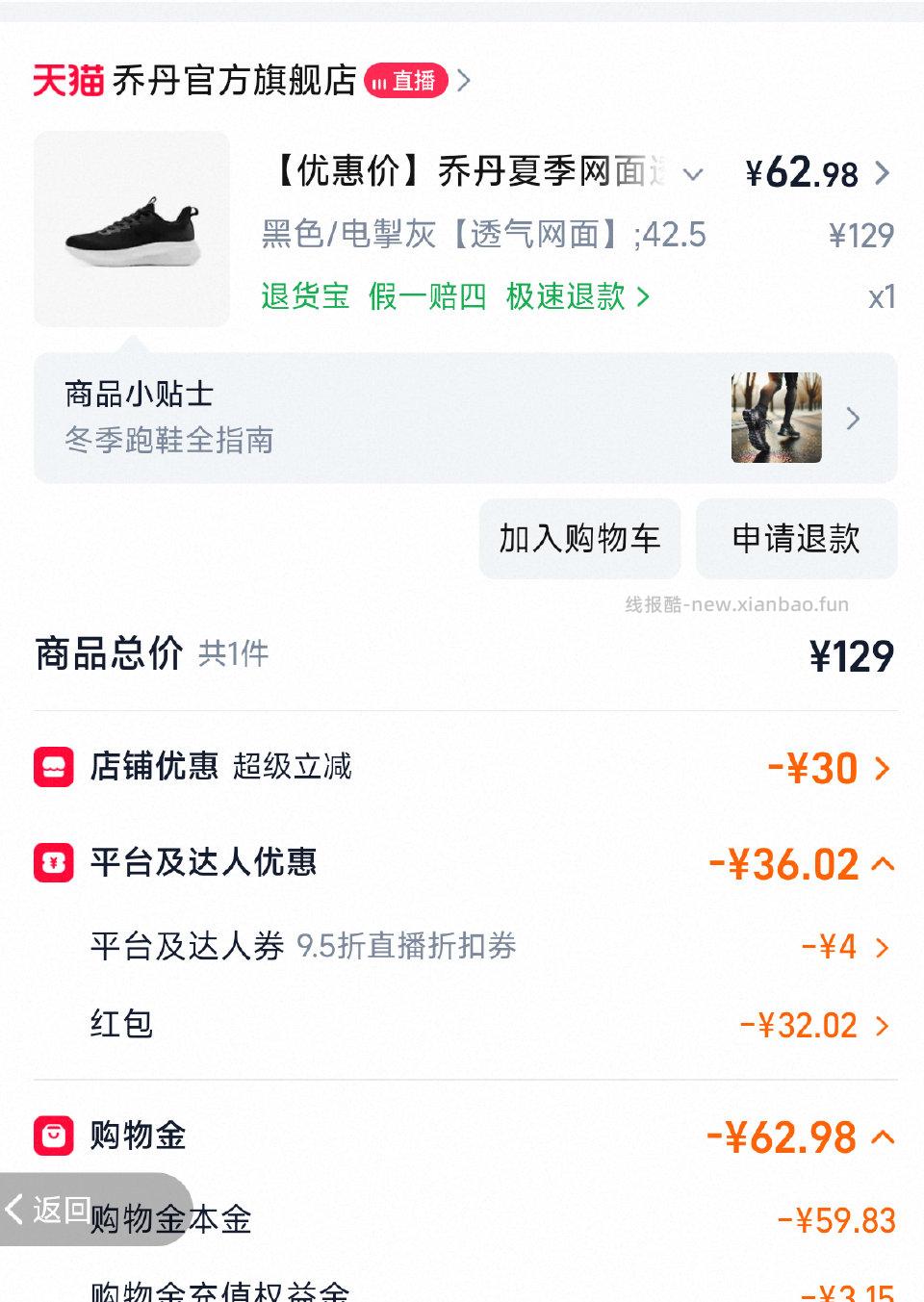
Task: View the 超级立减 -¥30 discount details
Action: [882, 767]
